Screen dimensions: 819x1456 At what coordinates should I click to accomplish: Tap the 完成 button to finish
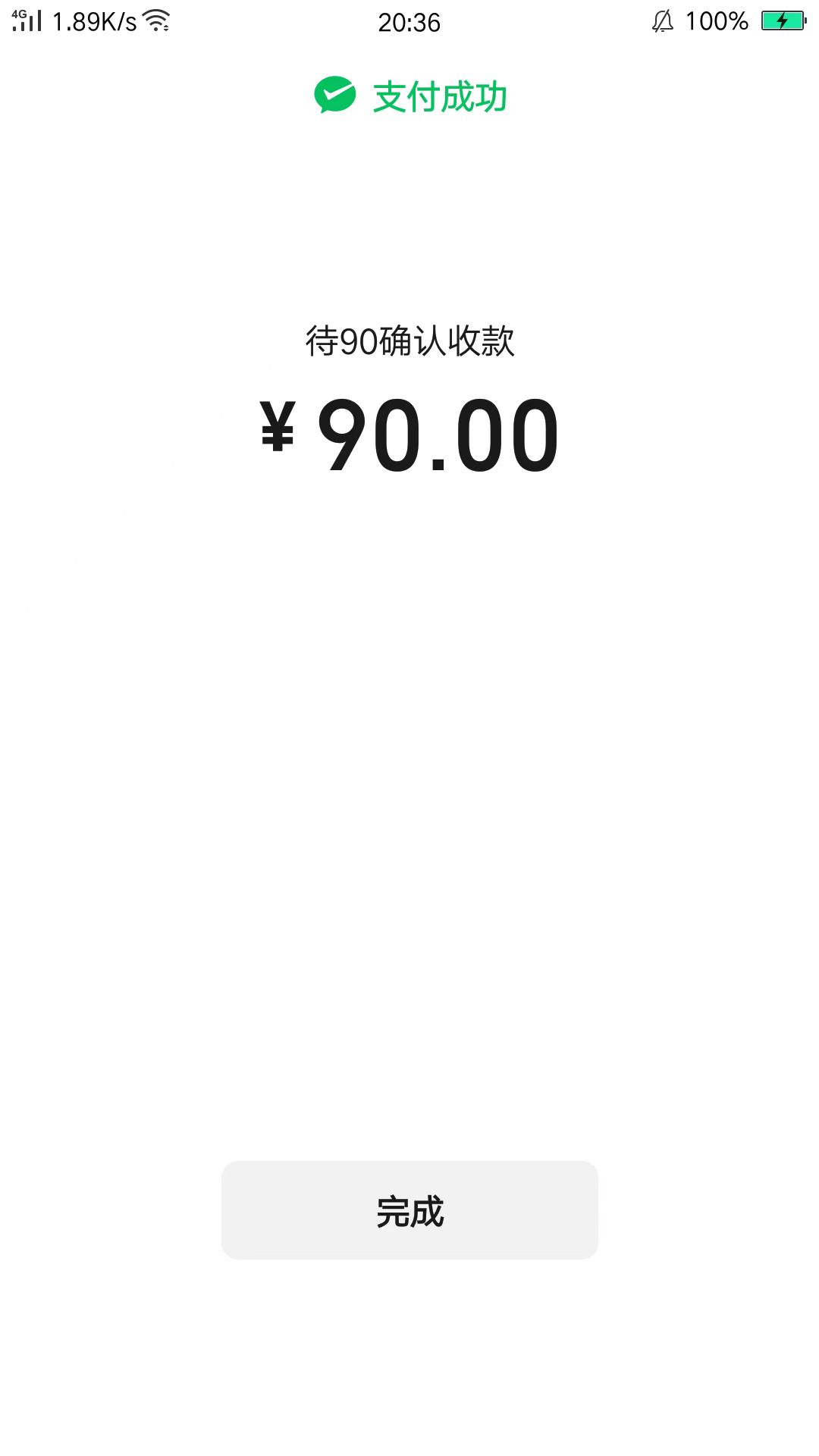409,1210
